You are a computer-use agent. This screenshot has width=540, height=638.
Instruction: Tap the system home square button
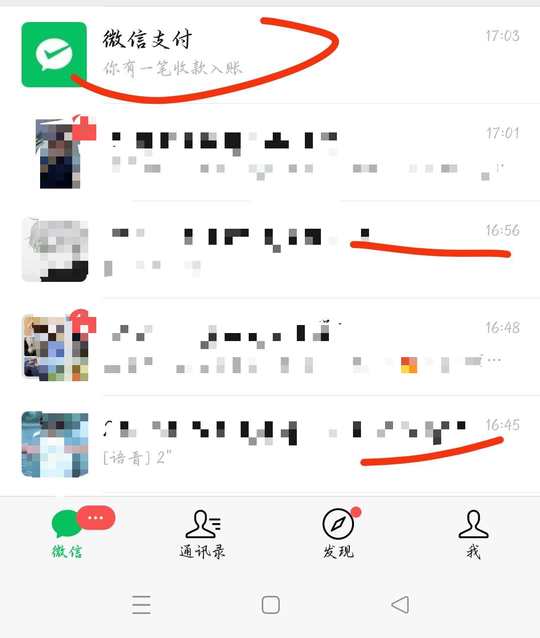click(271, 605)
